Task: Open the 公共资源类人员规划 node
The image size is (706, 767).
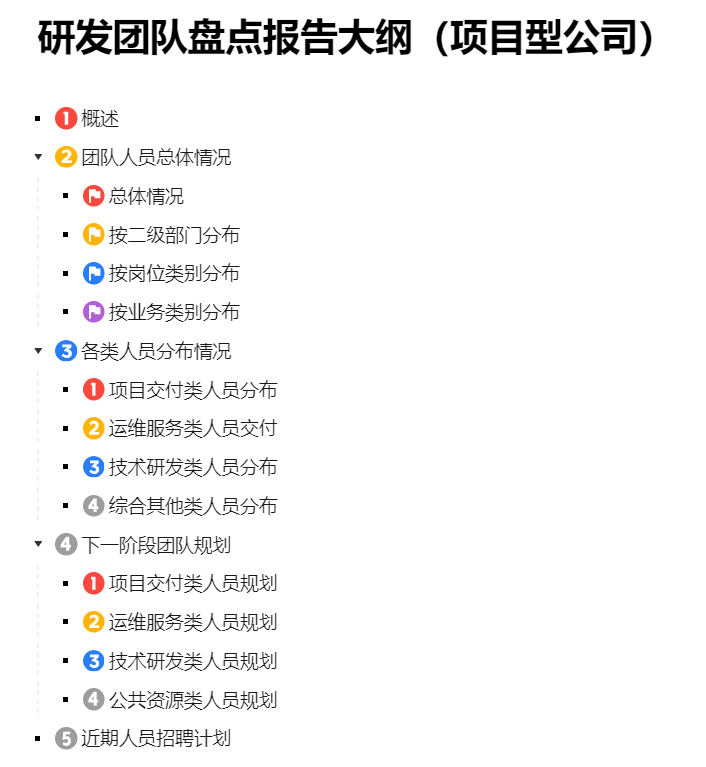Action: pyautogui.click(x=192, y=700)
